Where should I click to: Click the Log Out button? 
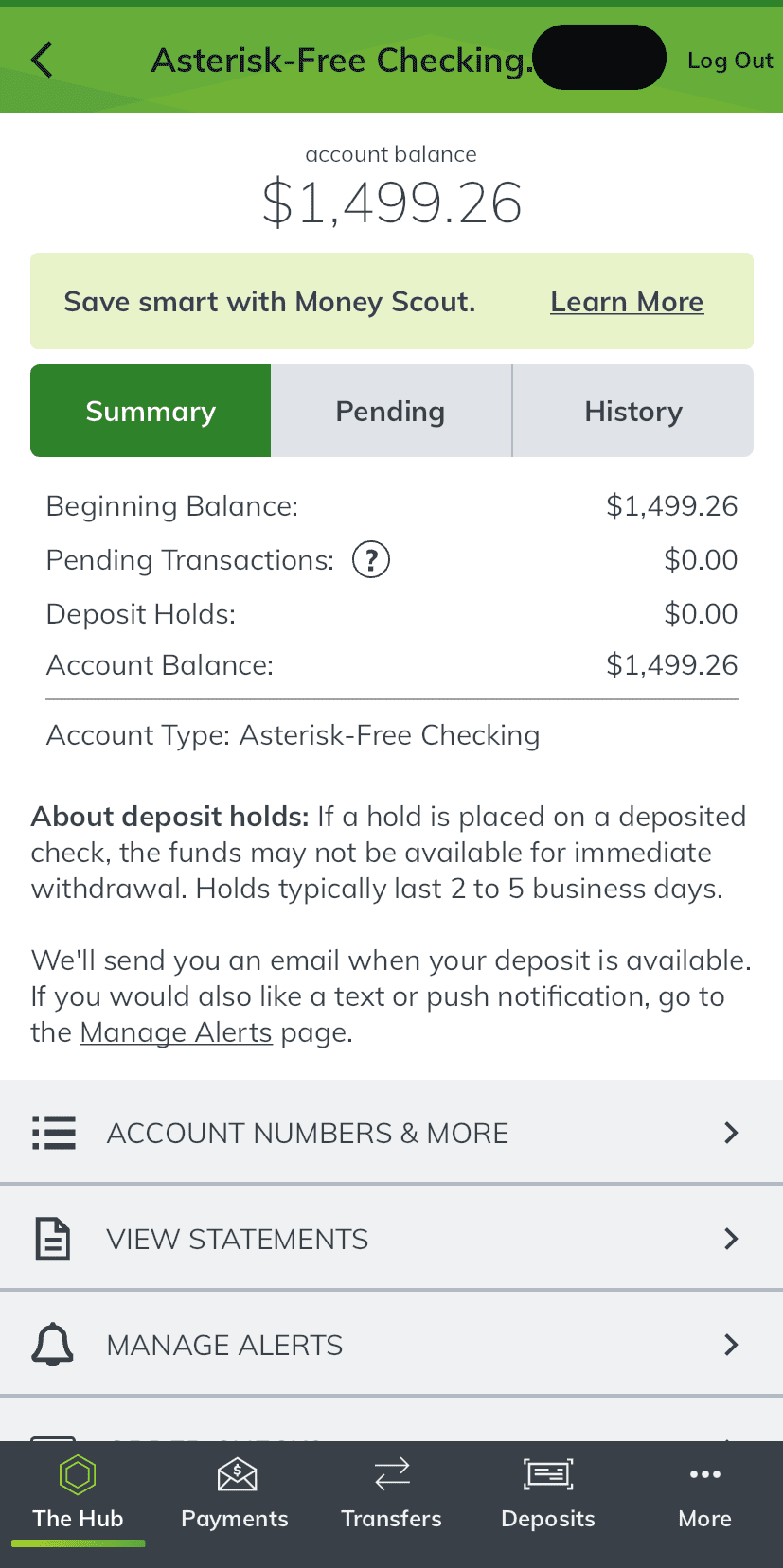tap(730, 60)
